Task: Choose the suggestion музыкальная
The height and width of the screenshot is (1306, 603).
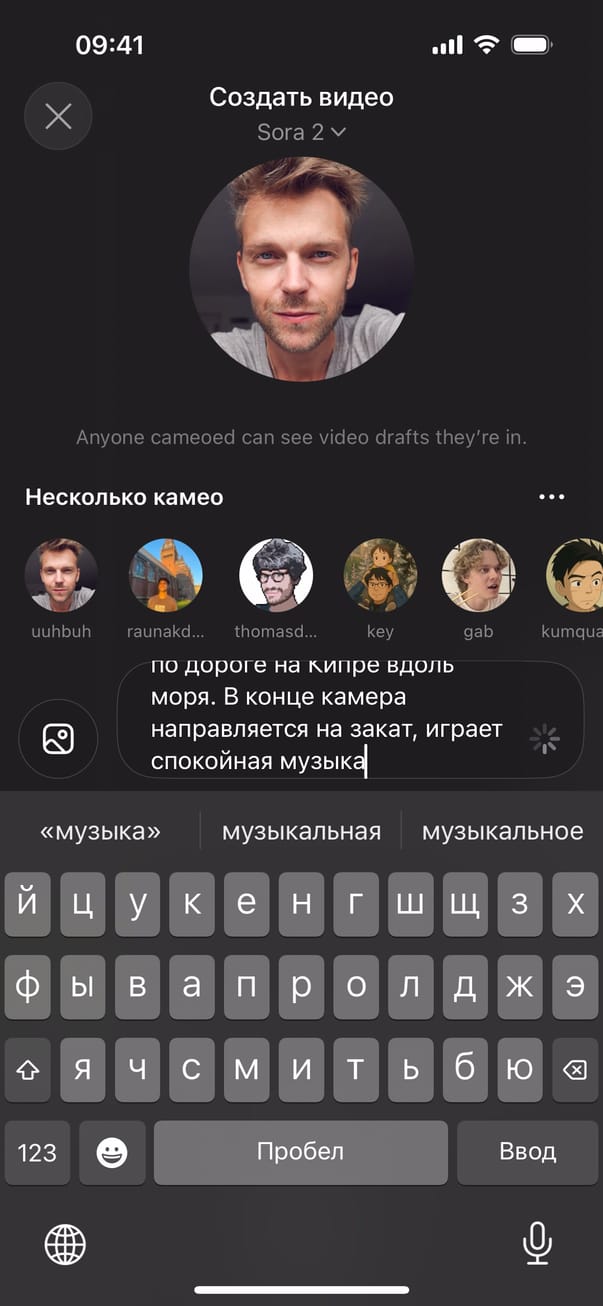Action: 301,831
